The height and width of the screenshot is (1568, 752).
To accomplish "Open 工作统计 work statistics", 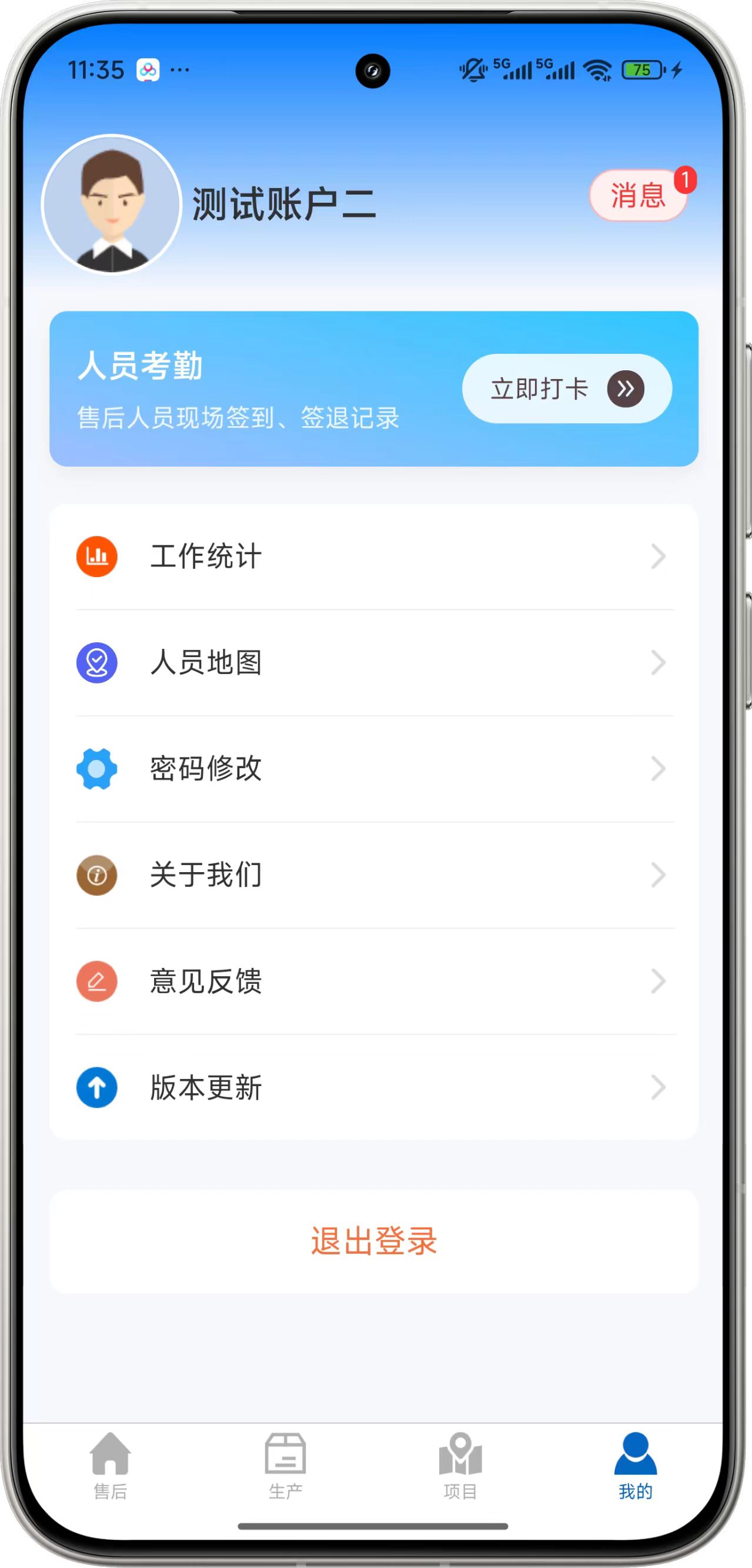I will pyautogui.click(x=373, y=557).
